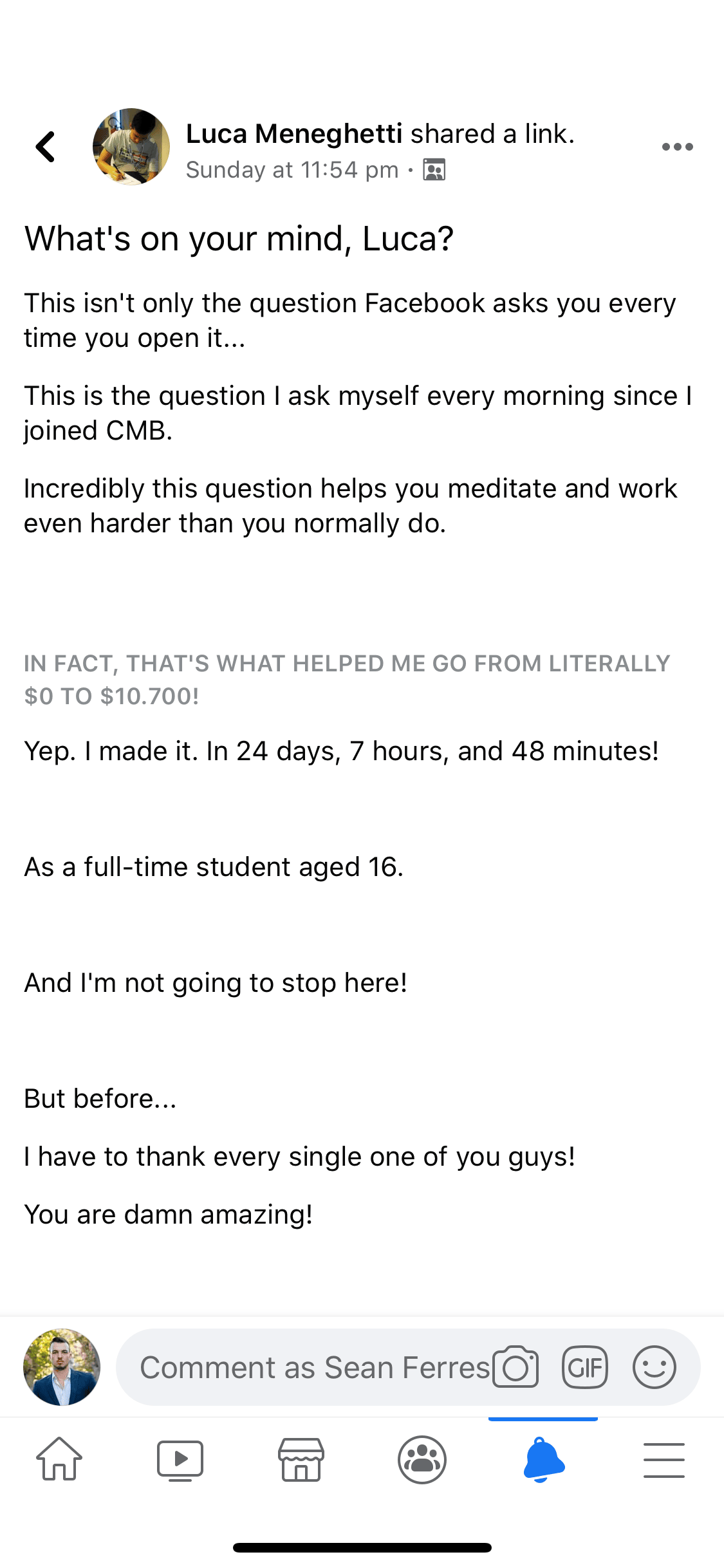This screenshot has height=1568, width=724.
Task: Switch to the Watch videos tab
Action: (180, 1460)
